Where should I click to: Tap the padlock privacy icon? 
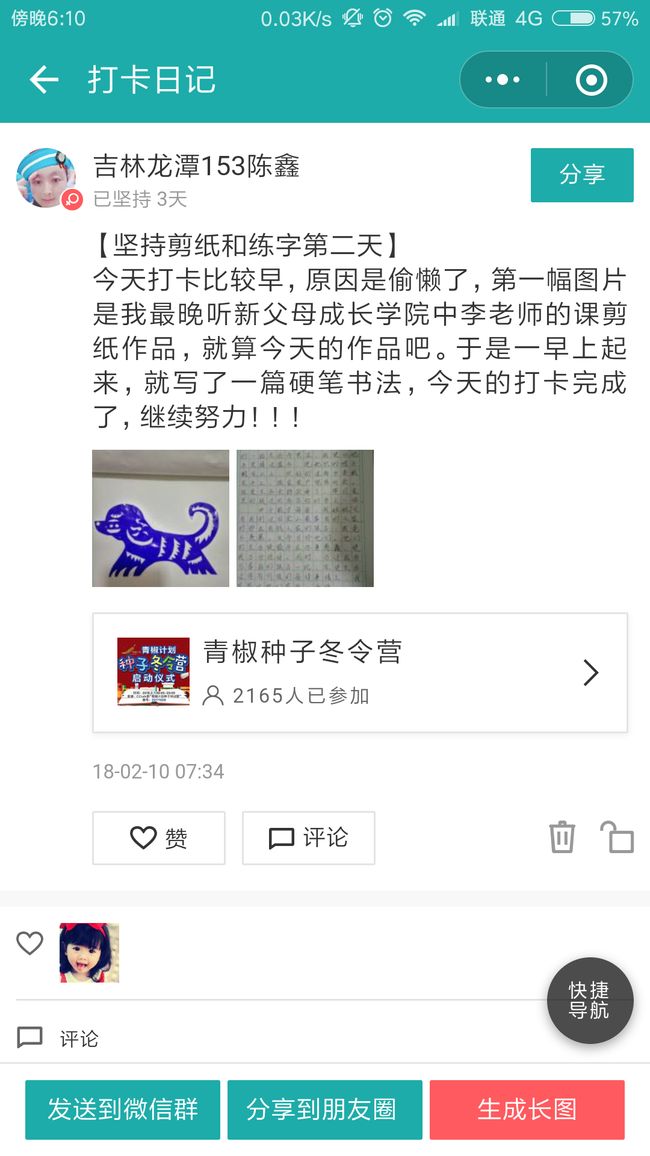coord(617,837)
